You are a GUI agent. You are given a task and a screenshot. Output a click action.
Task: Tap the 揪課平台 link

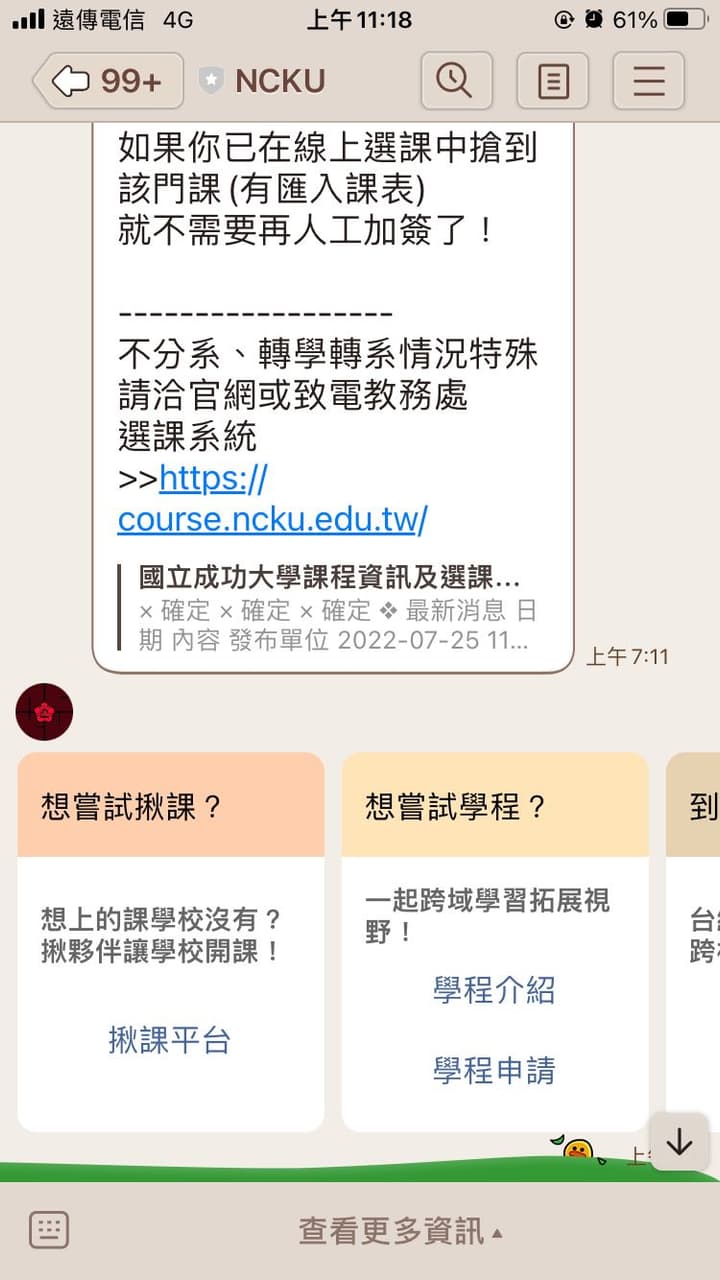(x=170, y=1041)
